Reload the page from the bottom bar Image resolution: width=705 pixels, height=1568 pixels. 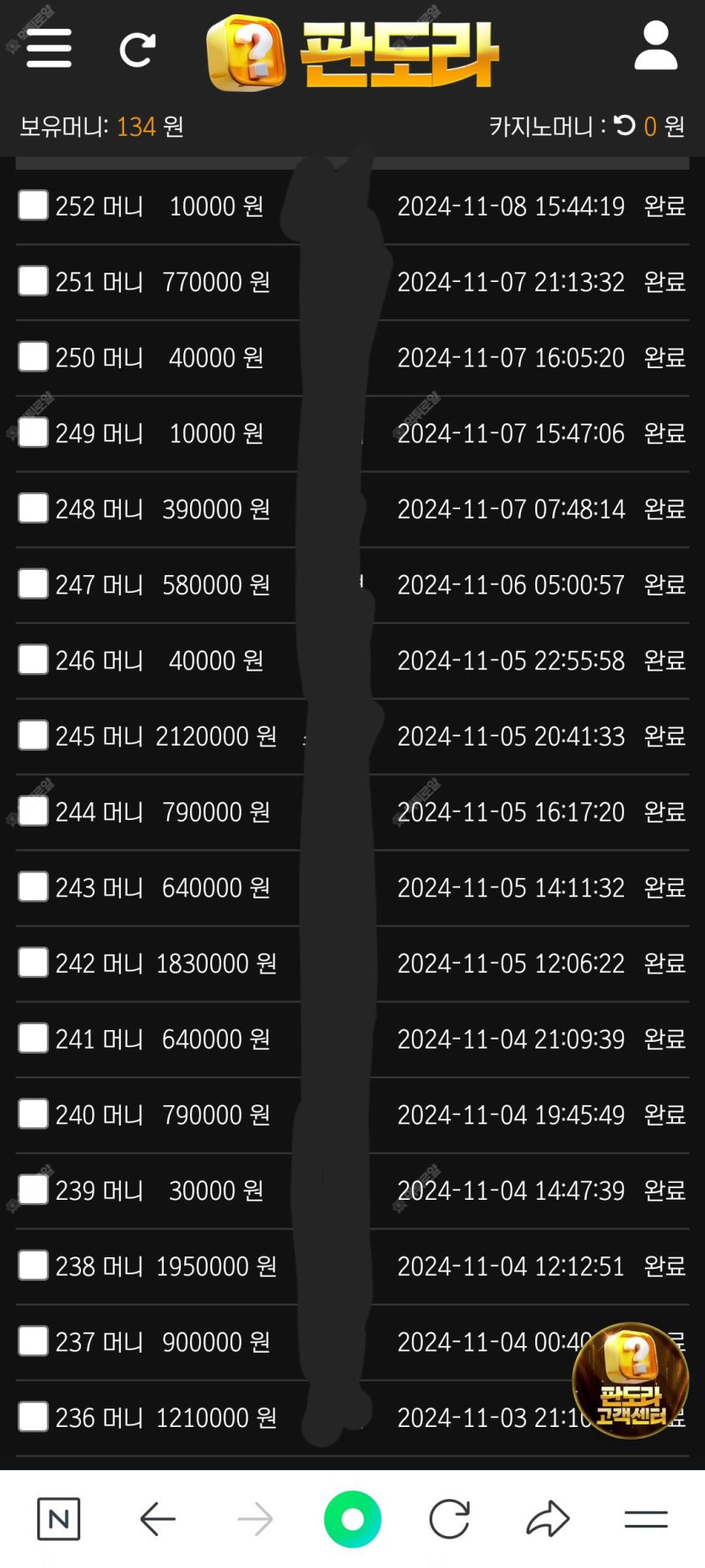pos(449,1519)
